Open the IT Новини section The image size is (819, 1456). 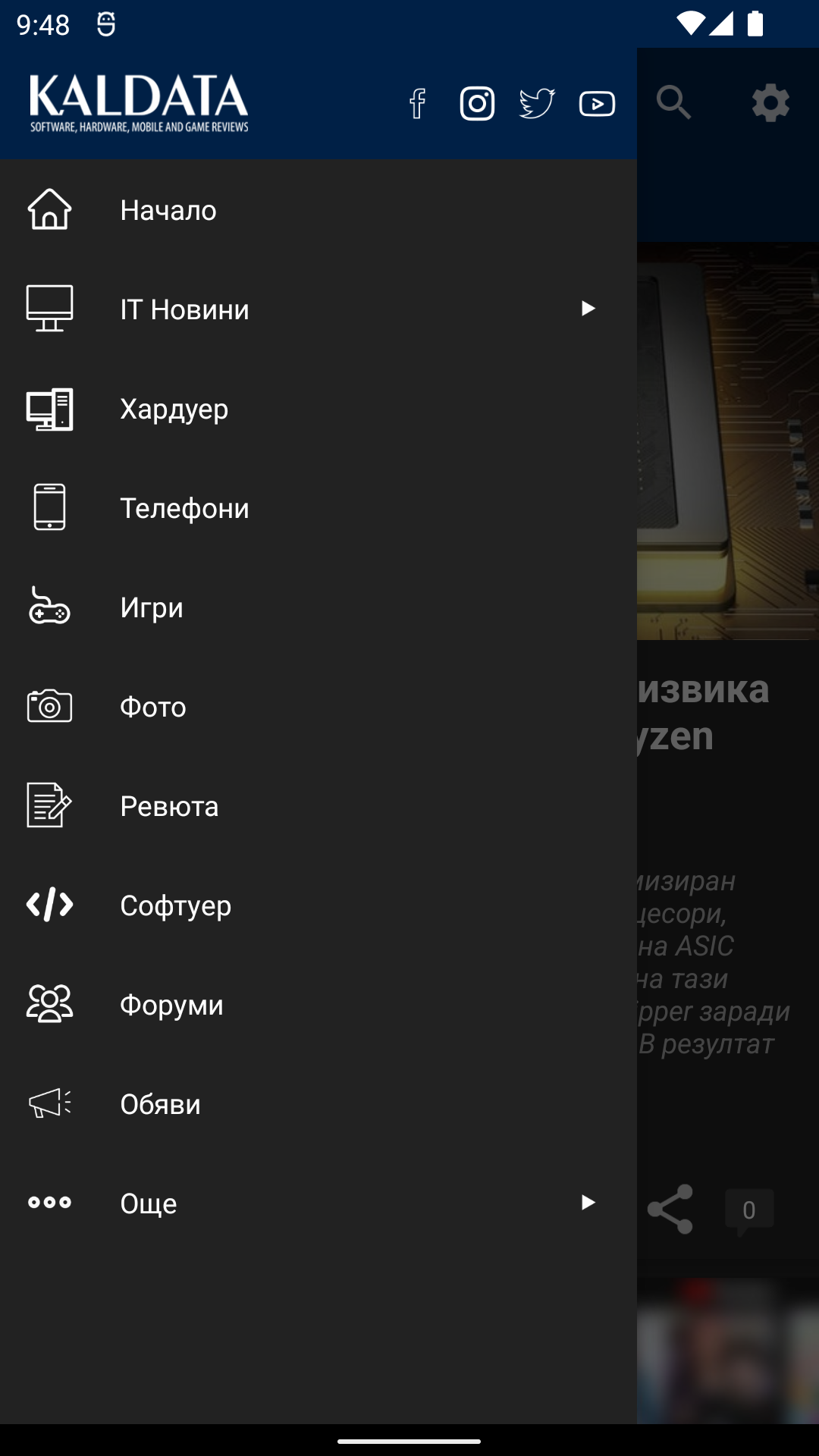(184, 309)
